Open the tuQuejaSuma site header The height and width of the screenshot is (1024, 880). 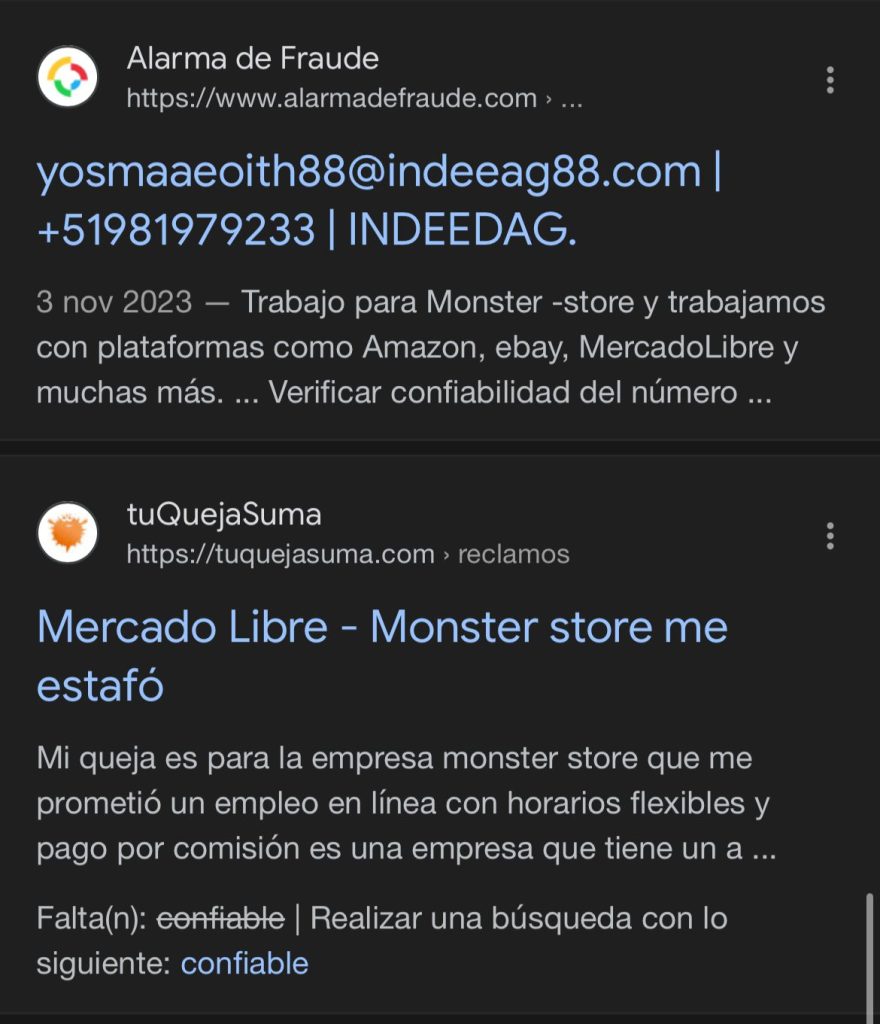coord(224,516)
